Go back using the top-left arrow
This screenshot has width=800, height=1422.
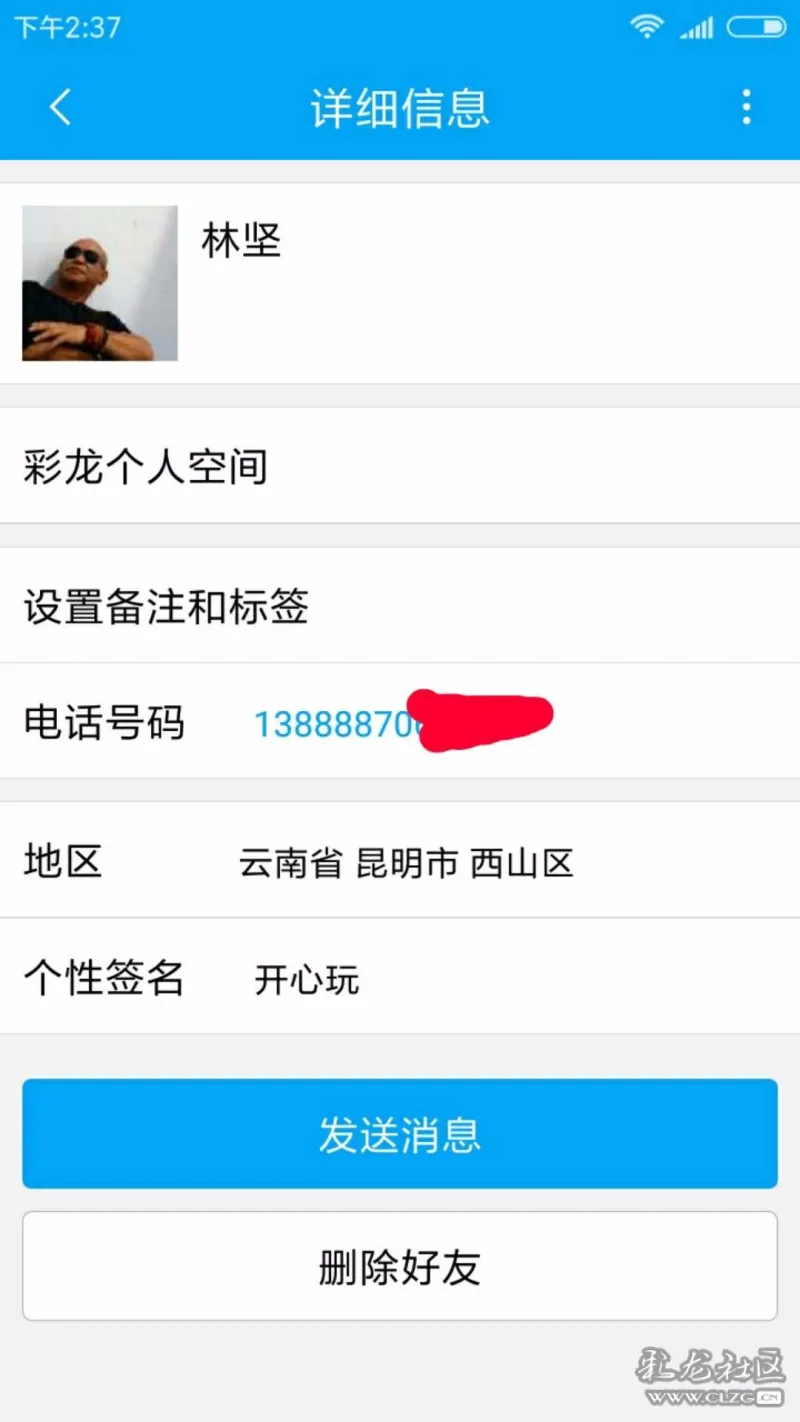tap(61, 107)
